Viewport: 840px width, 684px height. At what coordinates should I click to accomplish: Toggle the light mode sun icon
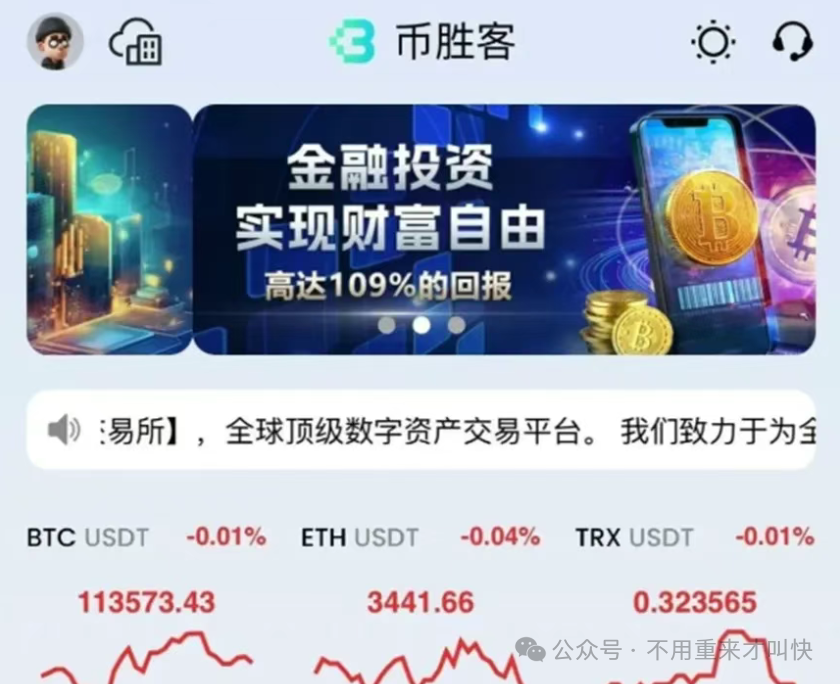point(713,43)
